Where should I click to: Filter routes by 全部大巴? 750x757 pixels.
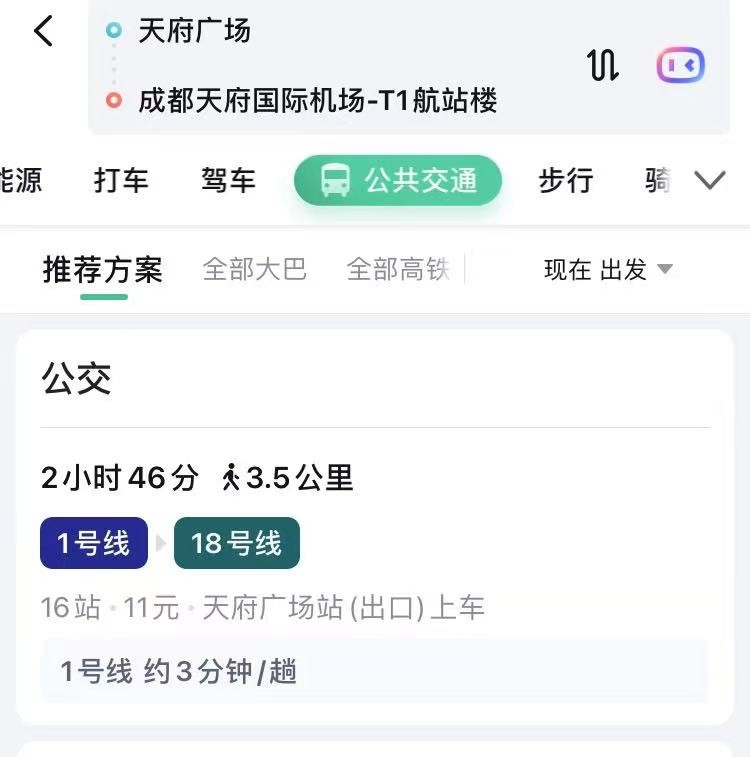tap(254, 270)
